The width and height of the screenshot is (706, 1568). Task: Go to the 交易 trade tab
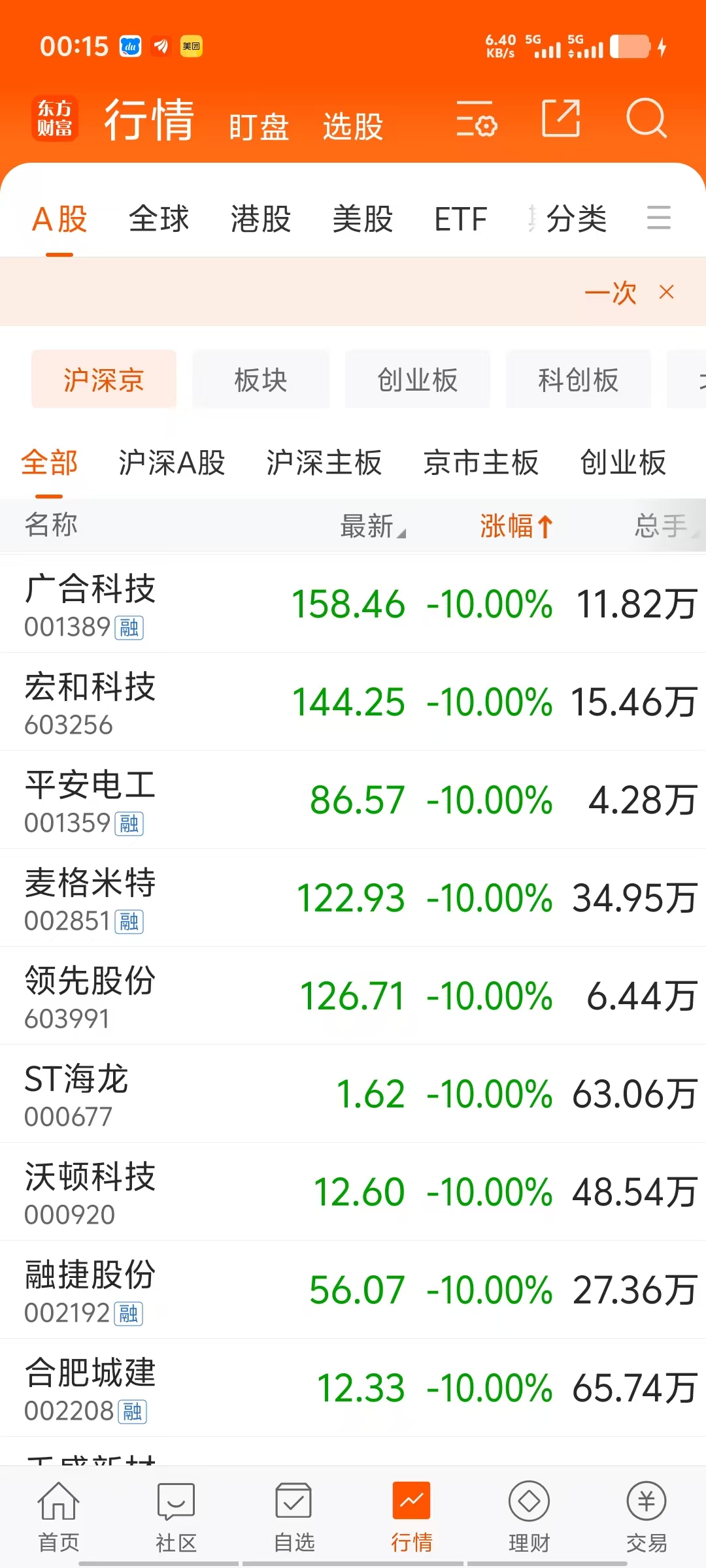(647, 1517)
